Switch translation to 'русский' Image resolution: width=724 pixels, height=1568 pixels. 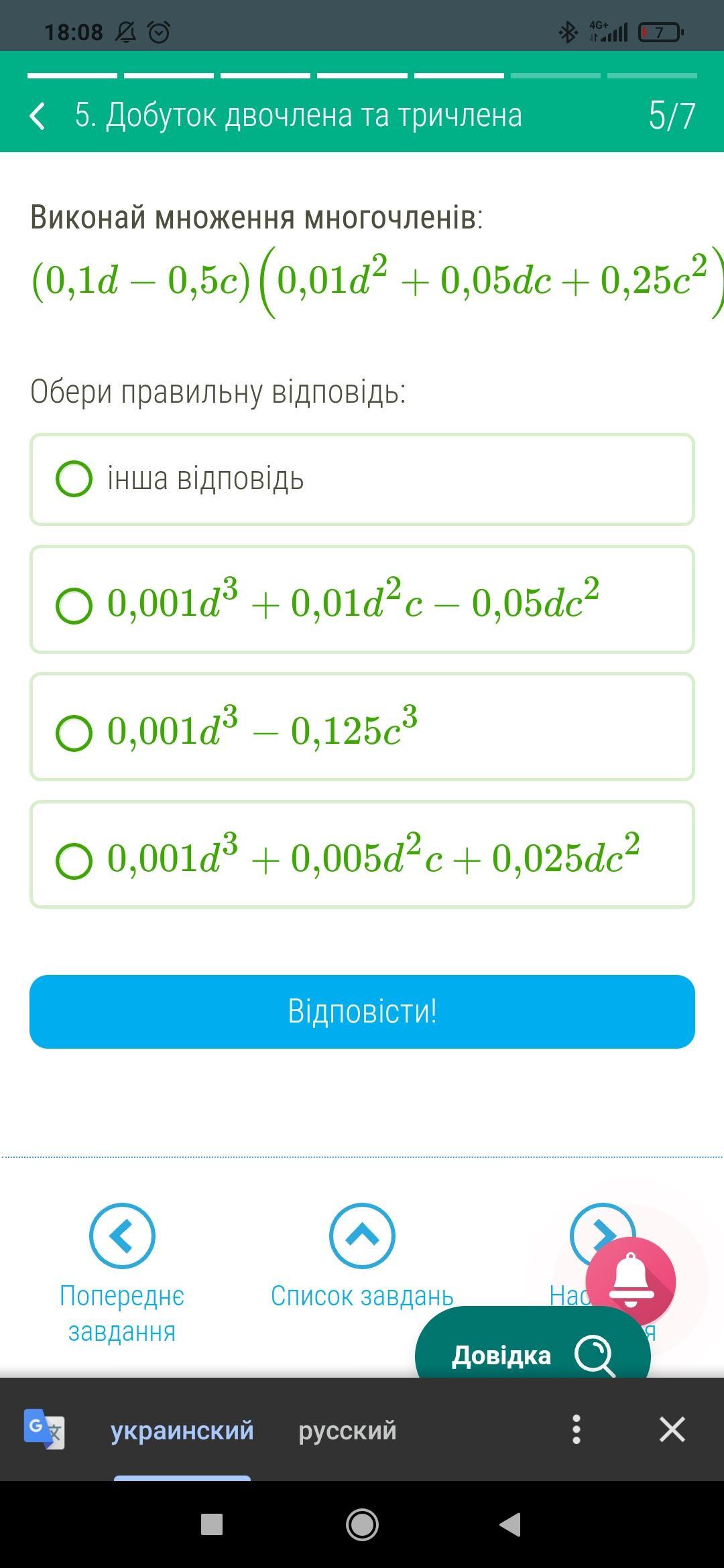tap(347, 1430)
